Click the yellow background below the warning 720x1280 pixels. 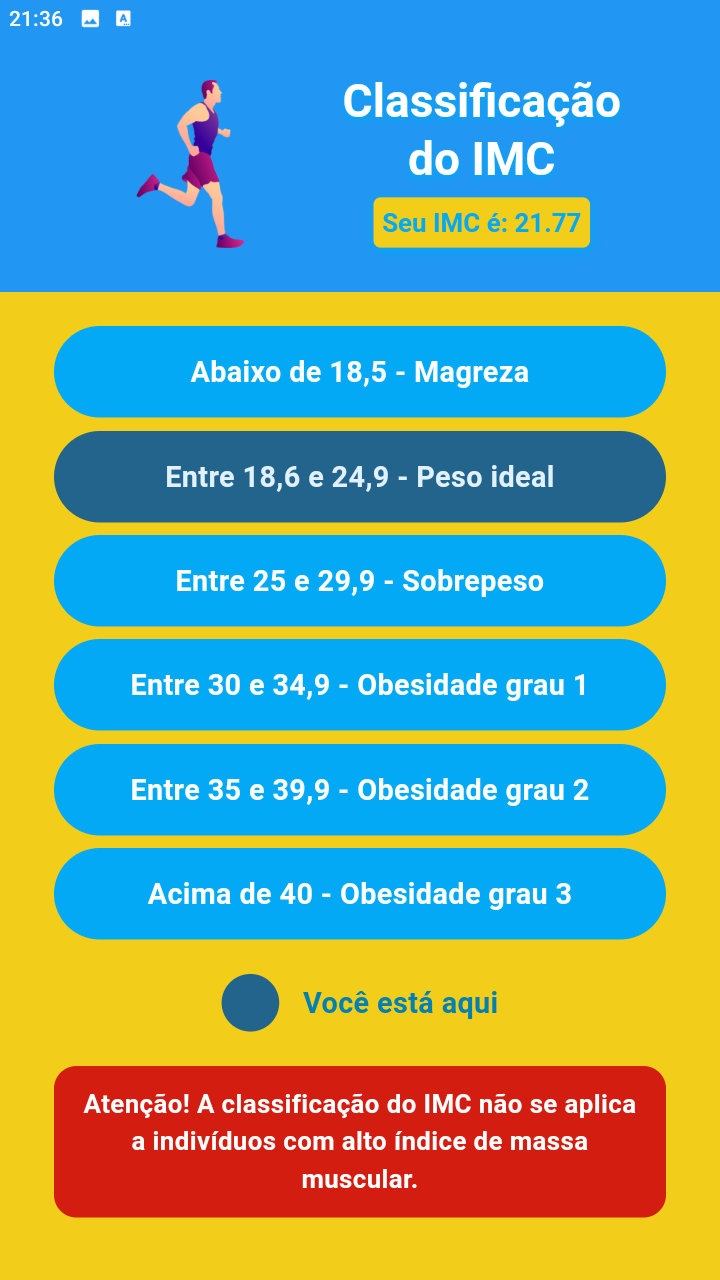pyautogui.click(x=360, y=1250)
